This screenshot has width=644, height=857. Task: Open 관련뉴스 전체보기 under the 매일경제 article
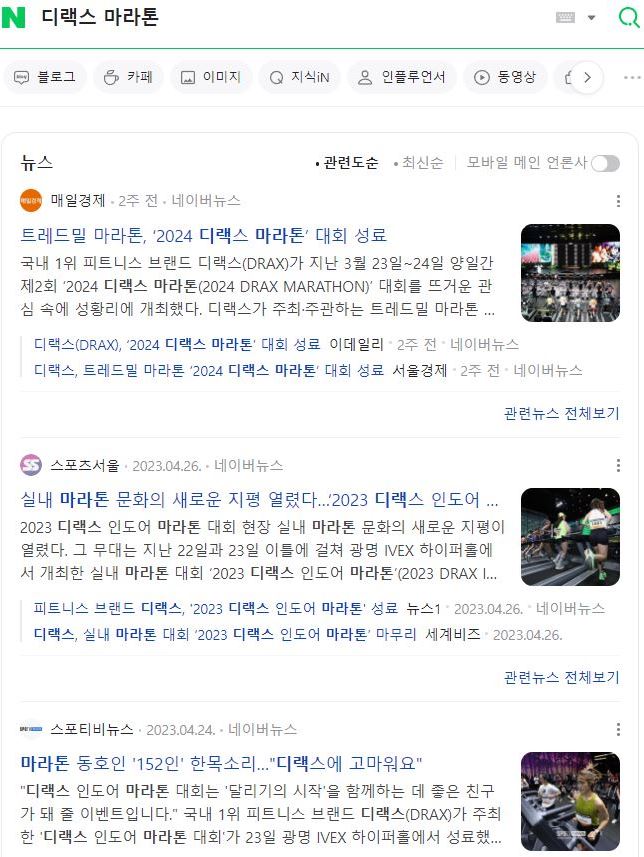(x=561, y=413)
